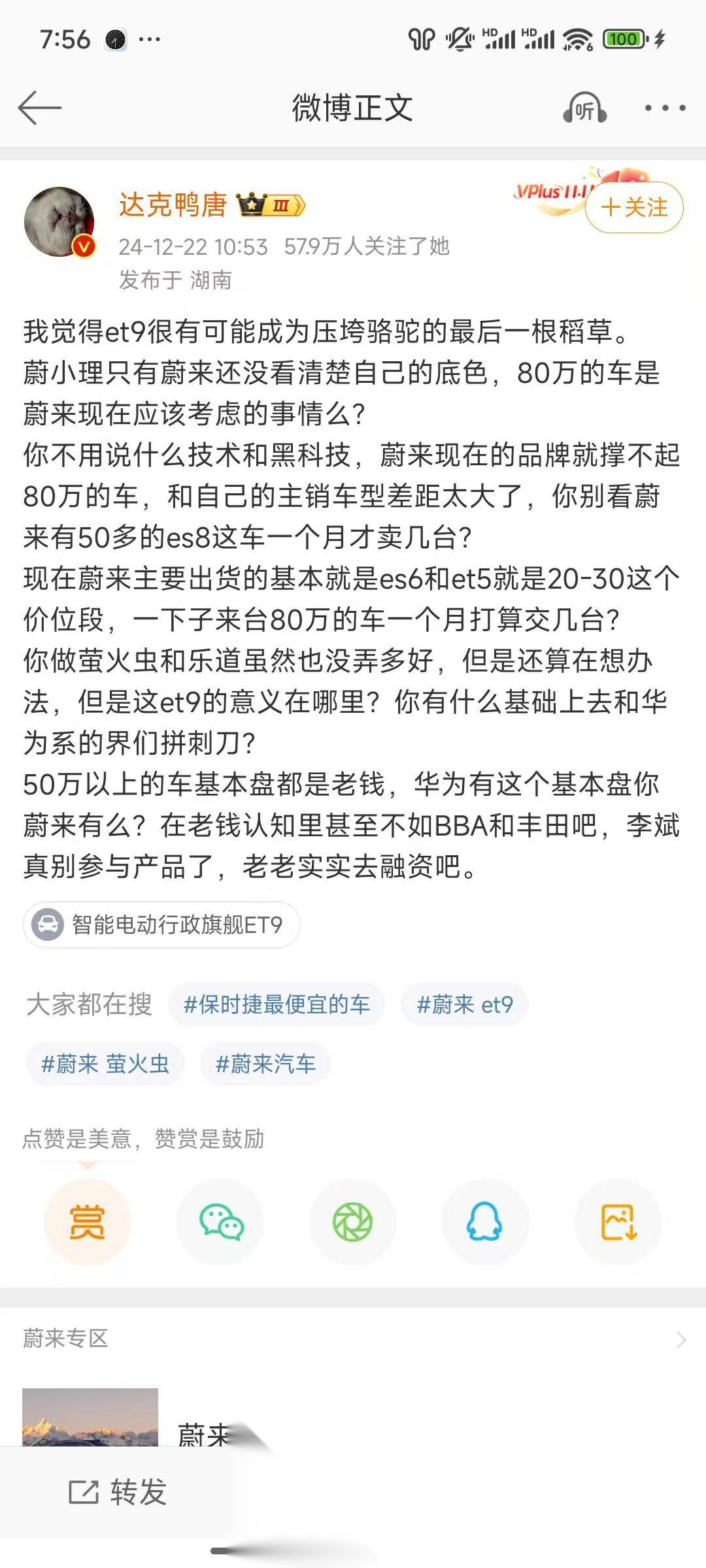Open the 赏 reward tip icon

coord(87,1222)
